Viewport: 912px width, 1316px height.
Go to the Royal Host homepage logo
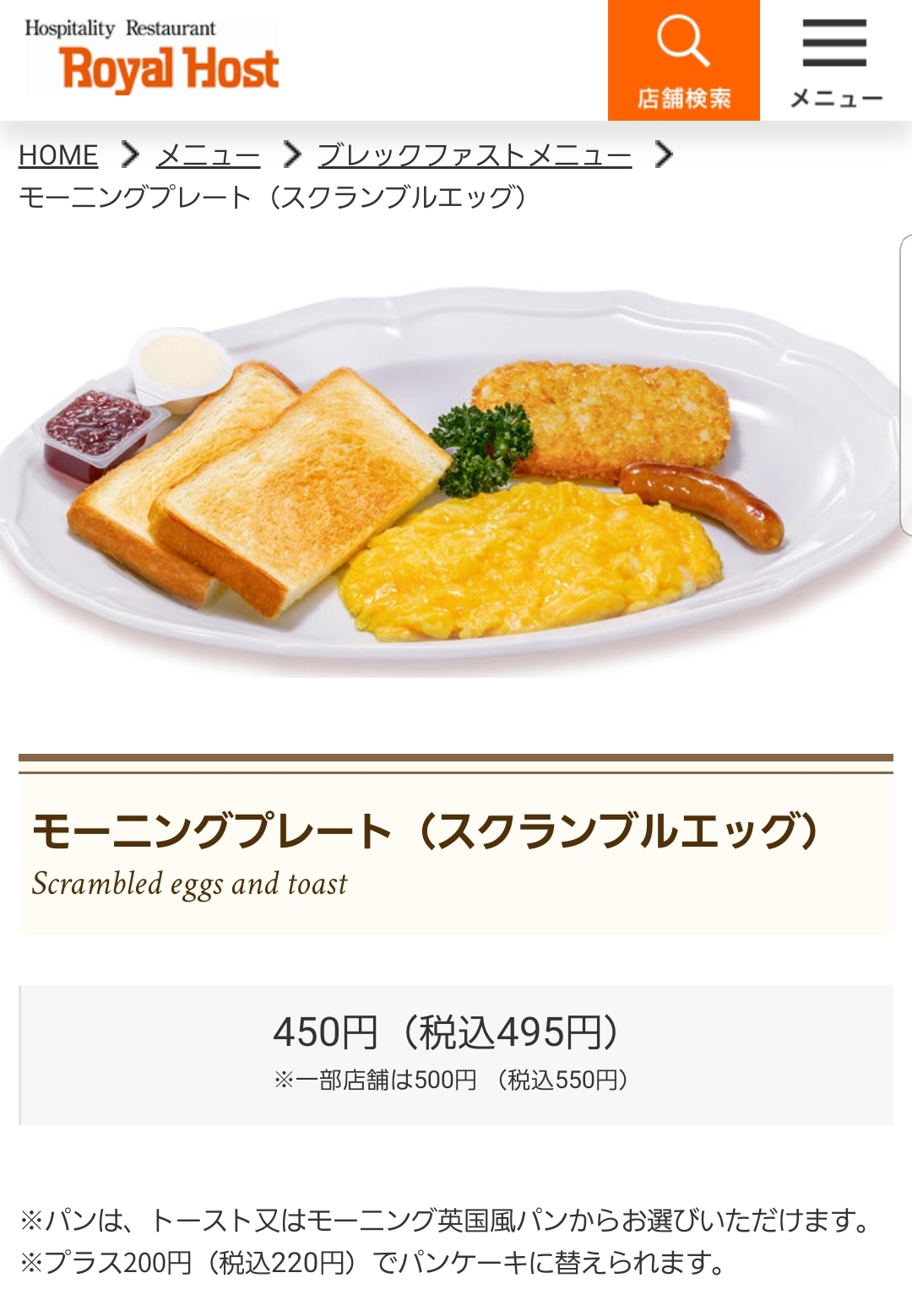pos(153,57)
